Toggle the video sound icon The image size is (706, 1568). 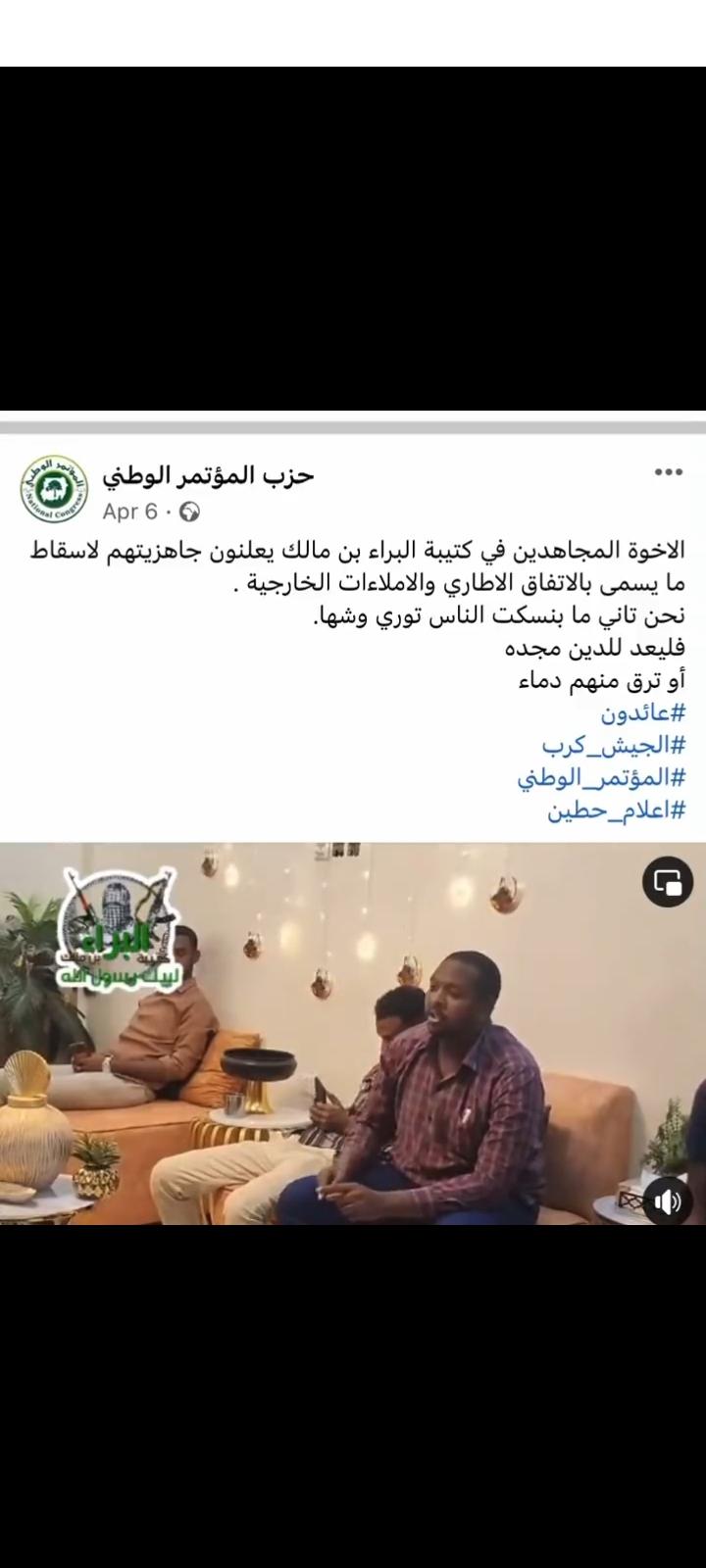click(x=667, y=1201)
